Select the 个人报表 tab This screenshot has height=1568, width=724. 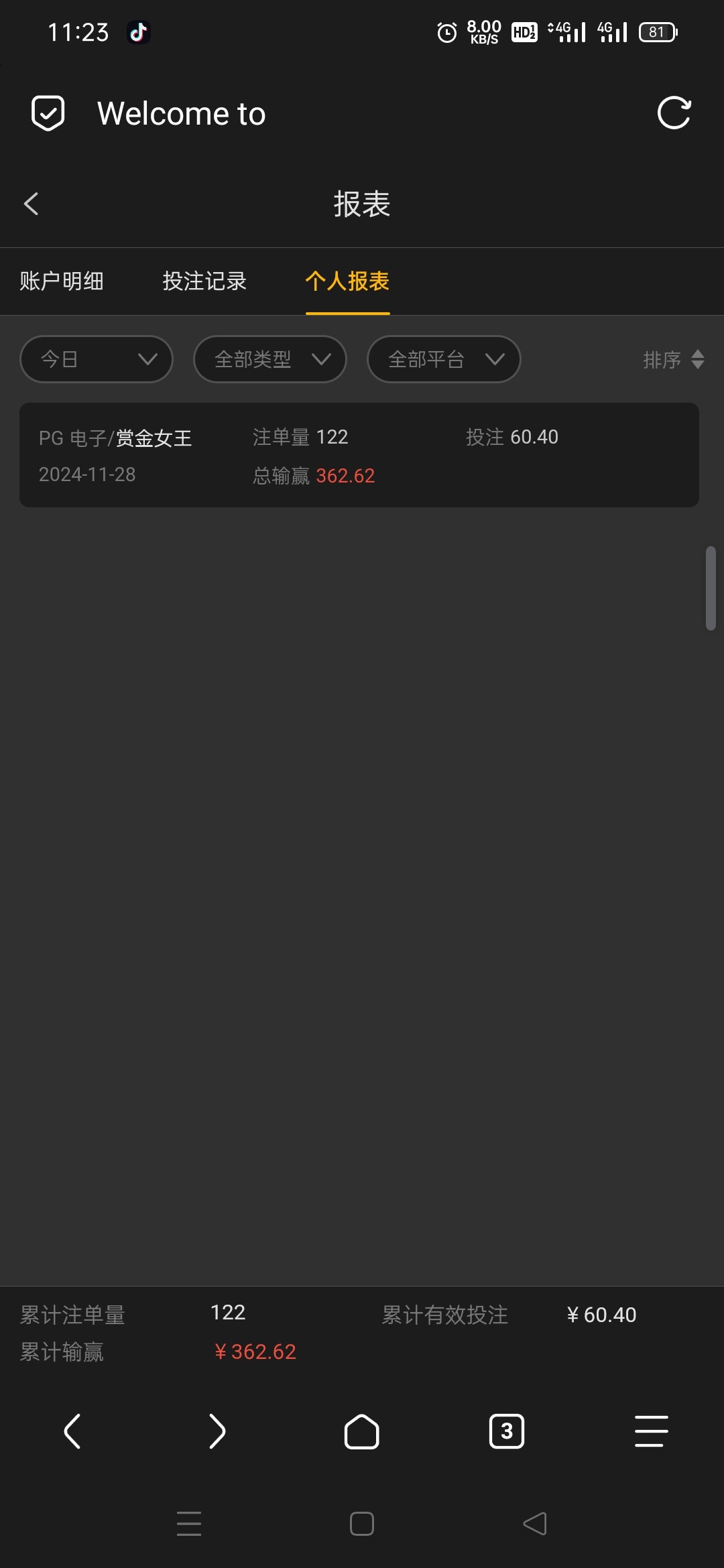point(347,281)
